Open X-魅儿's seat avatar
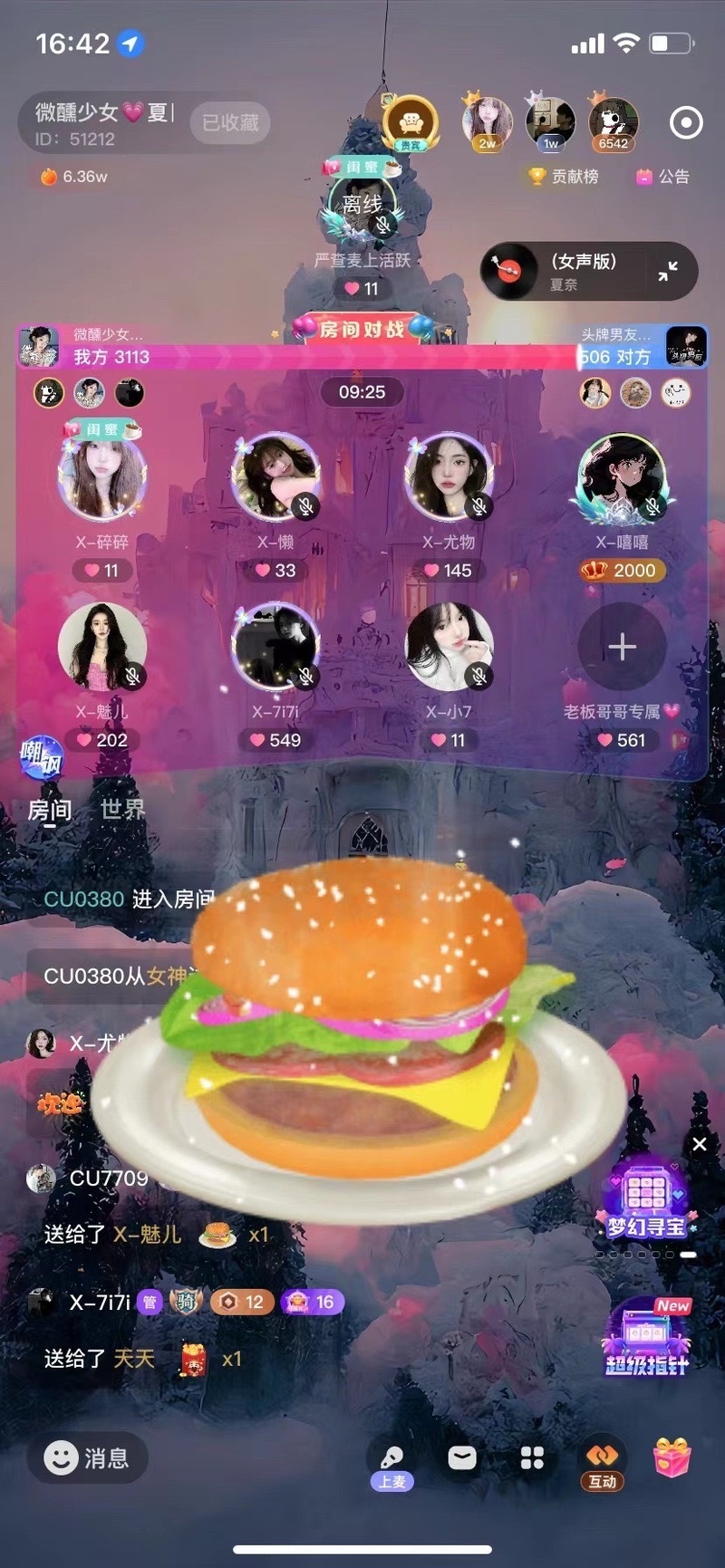The image size is (725, 1568). pos(101,647)
